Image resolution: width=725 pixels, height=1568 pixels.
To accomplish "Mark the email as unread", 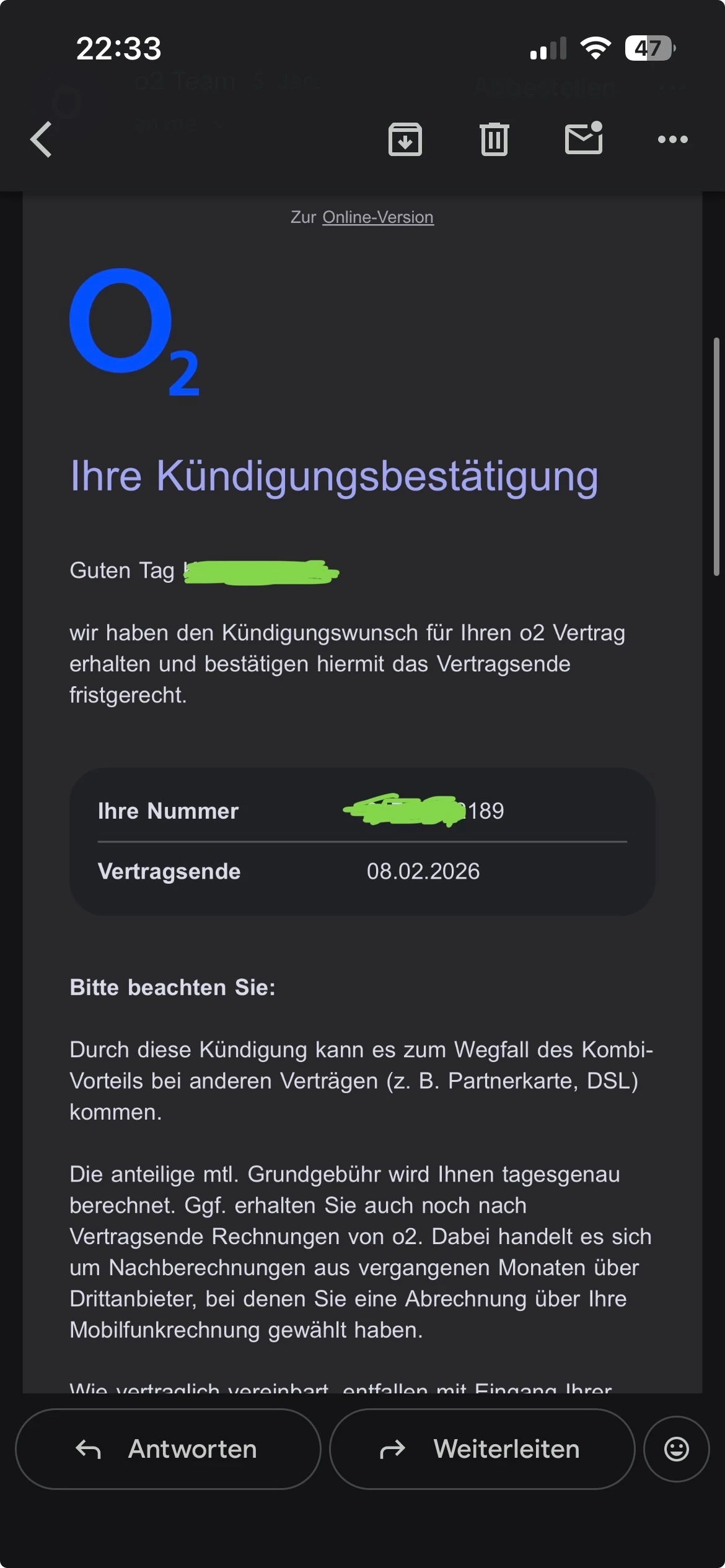I will 584,138.
